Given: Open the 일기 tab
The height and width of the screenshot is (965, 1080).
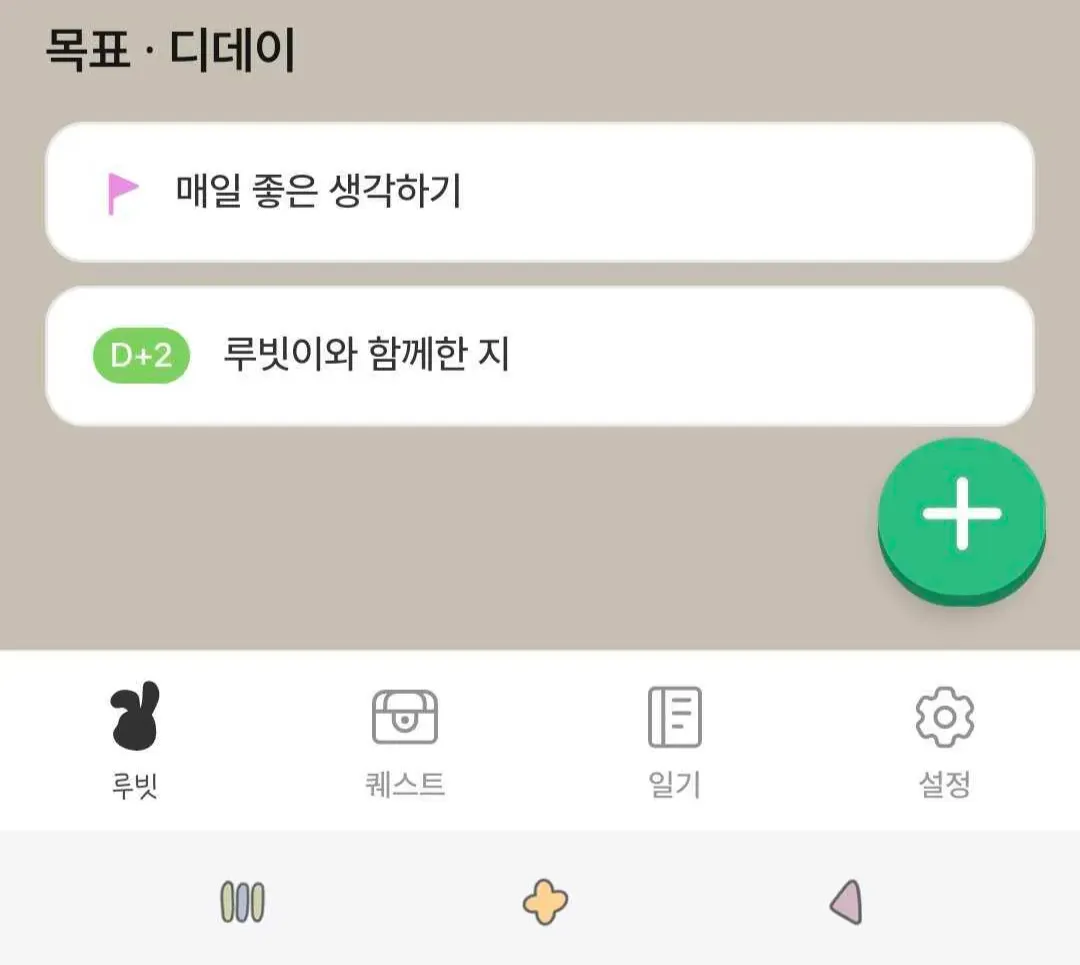Looking at the screenshot, I should point(675,740).
